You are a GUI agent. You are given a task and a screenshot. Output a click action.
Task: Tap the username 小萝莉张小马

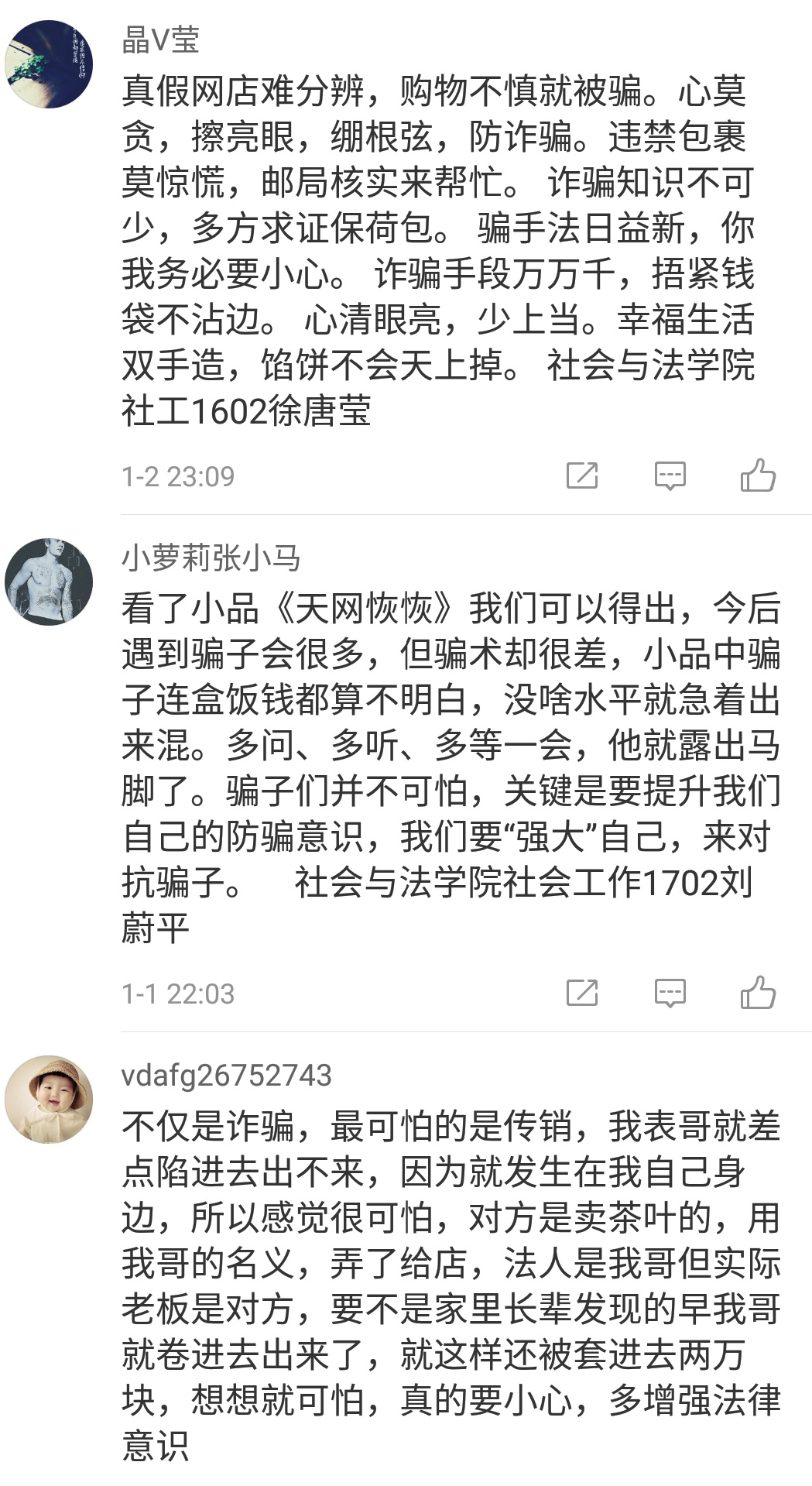coord(211,558)
